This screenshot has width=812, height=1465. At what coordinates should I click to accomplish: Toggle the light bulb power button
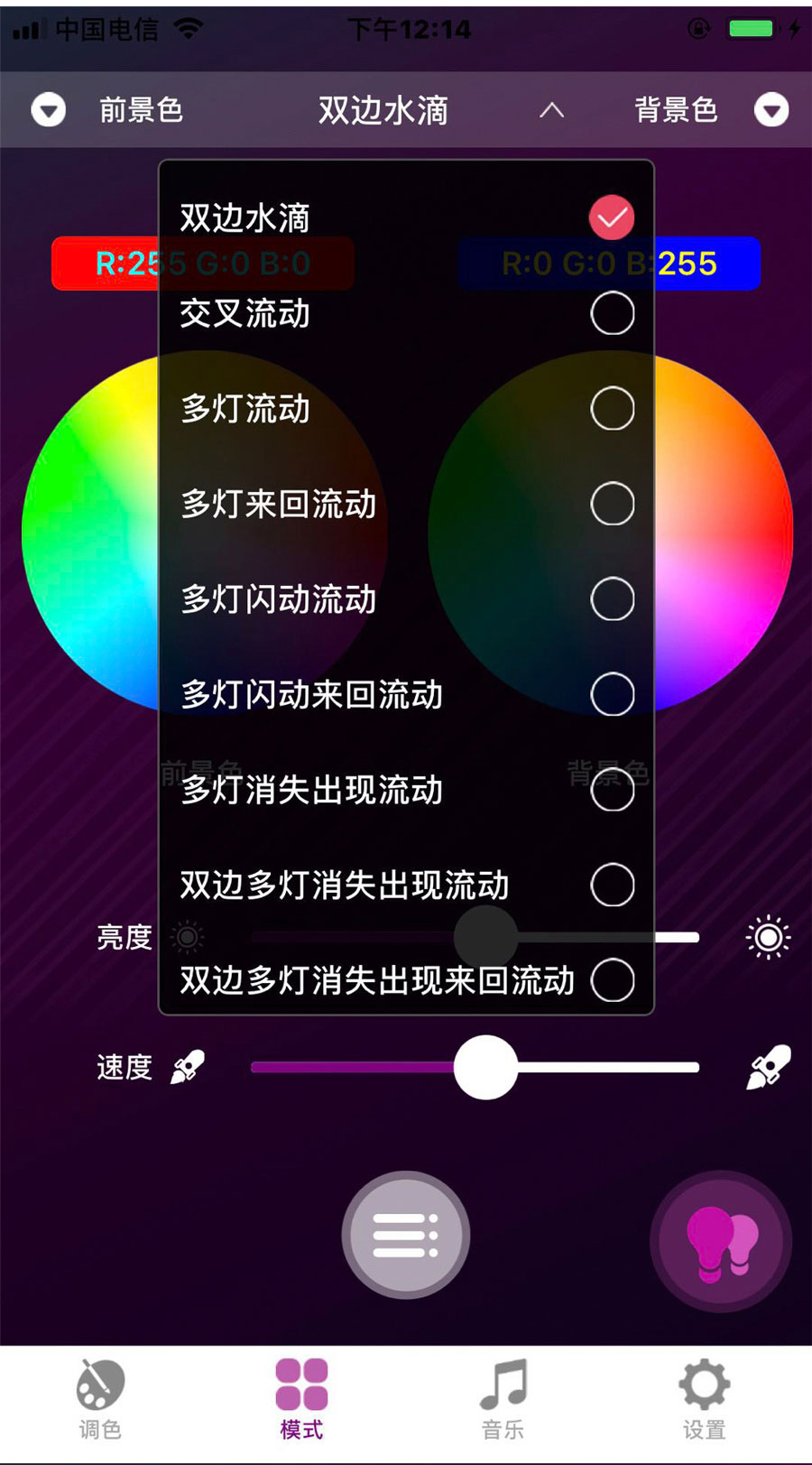722,1242
